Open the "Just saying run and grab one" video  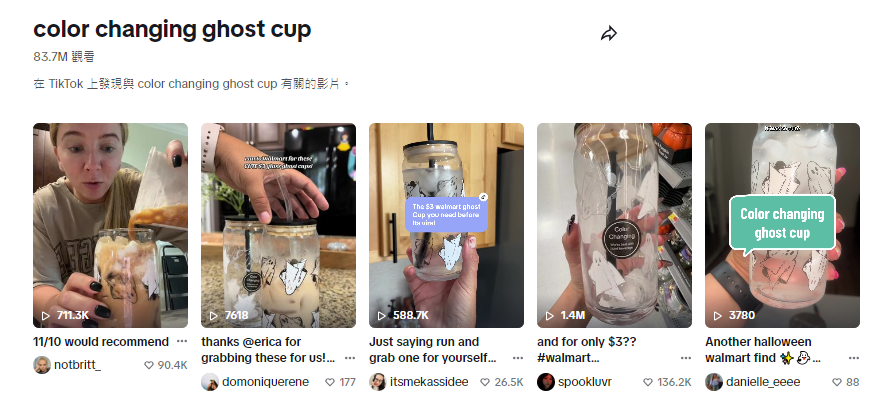point(446,225)
